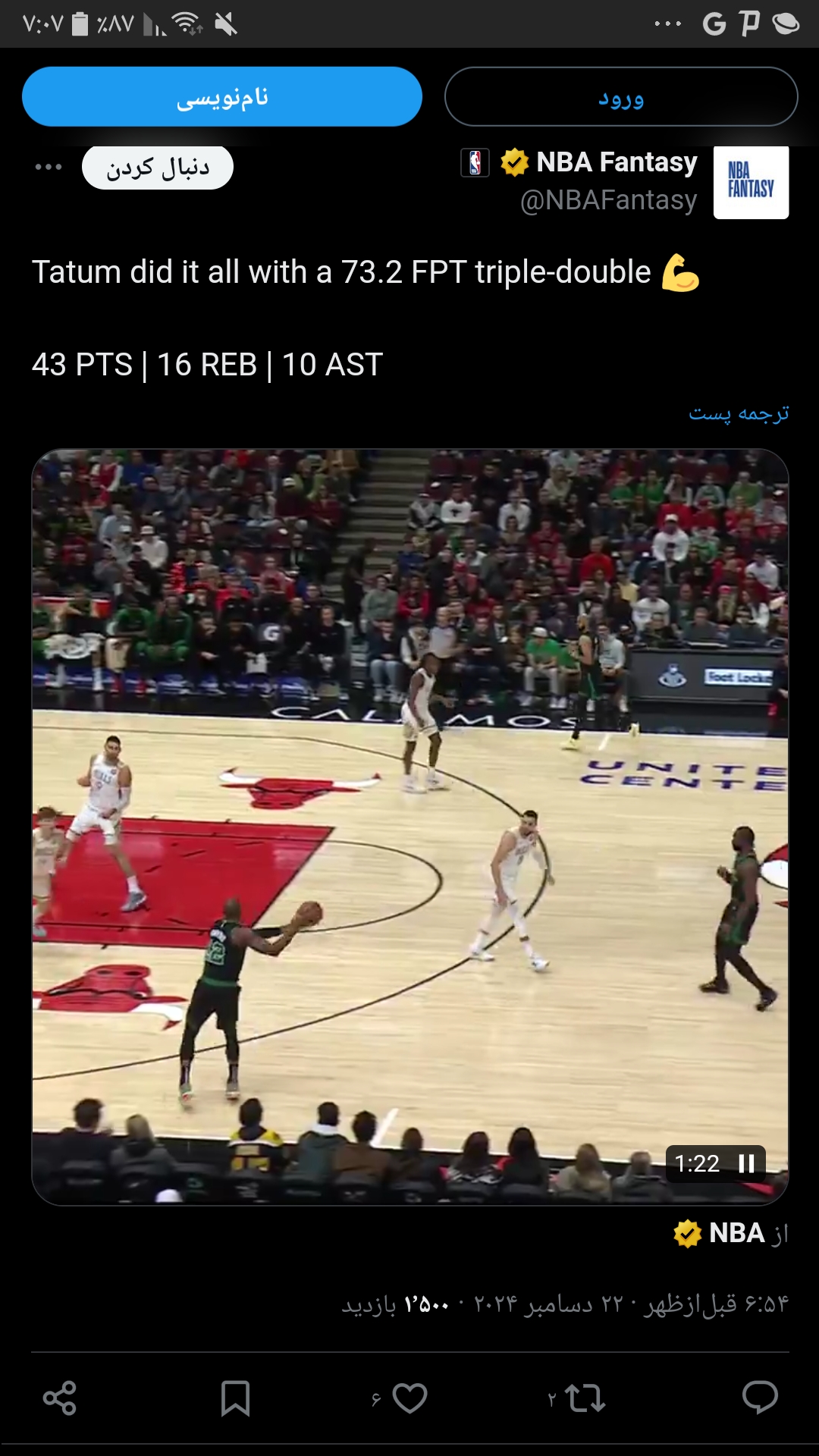Screen dimensions: 819x1456
Task: Tap the نام‌نویسی sign-up button
Action: [x=222, y=97]
